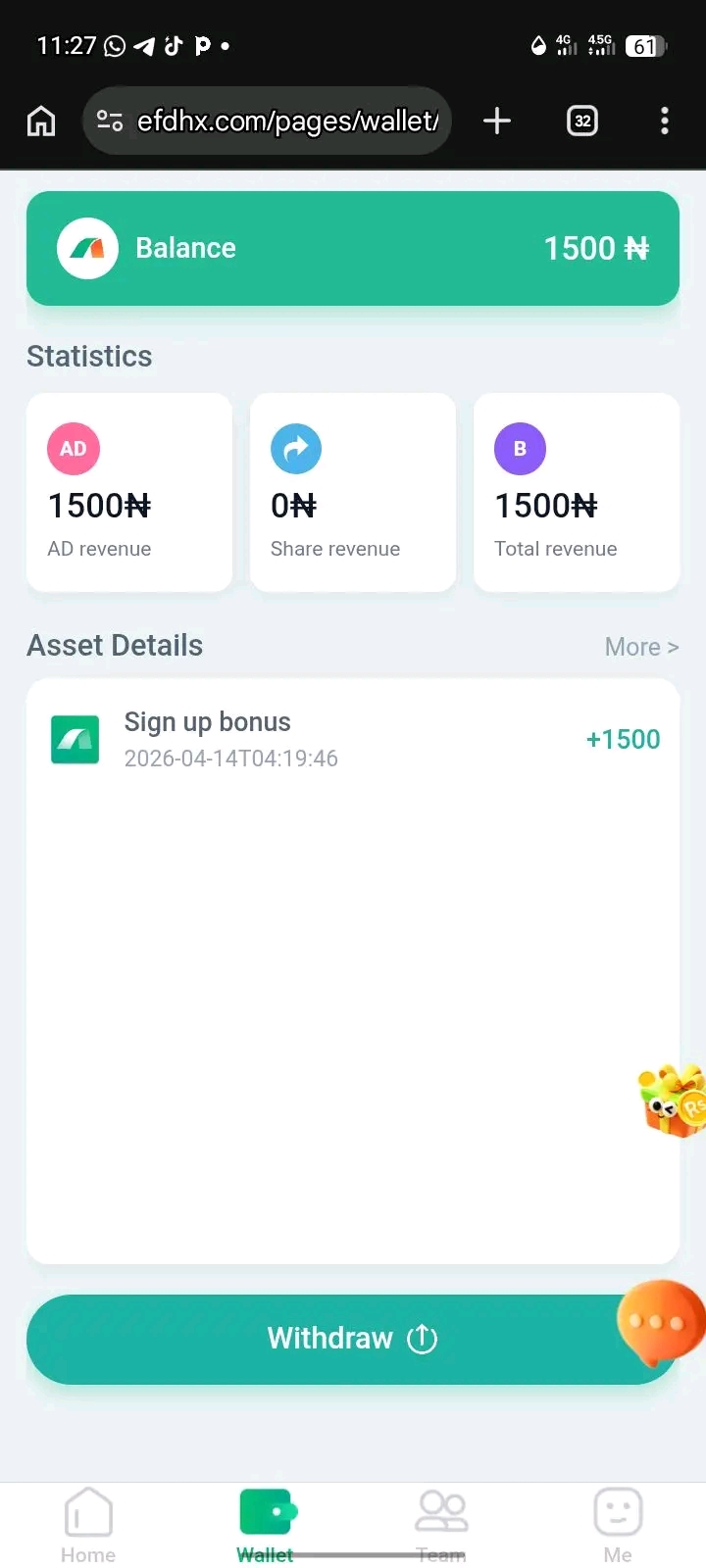Open the floating gift box
The width and height of the screenshot is (706, 1568).
point(674,1102)
